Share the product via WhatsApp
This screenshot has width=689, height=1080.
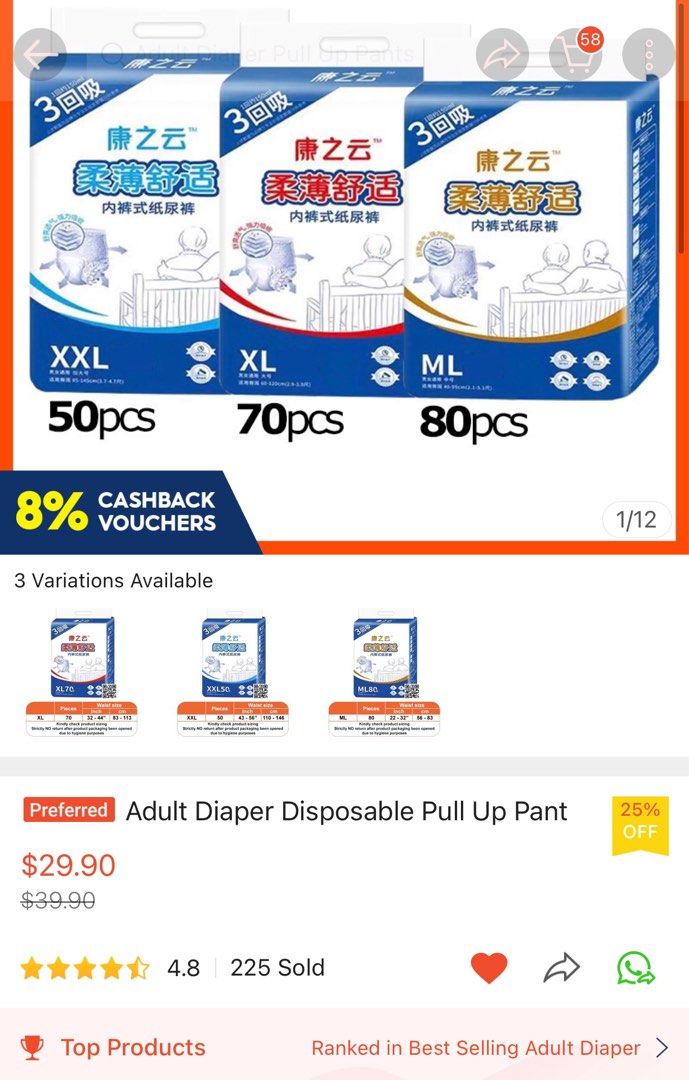(635, 967)
